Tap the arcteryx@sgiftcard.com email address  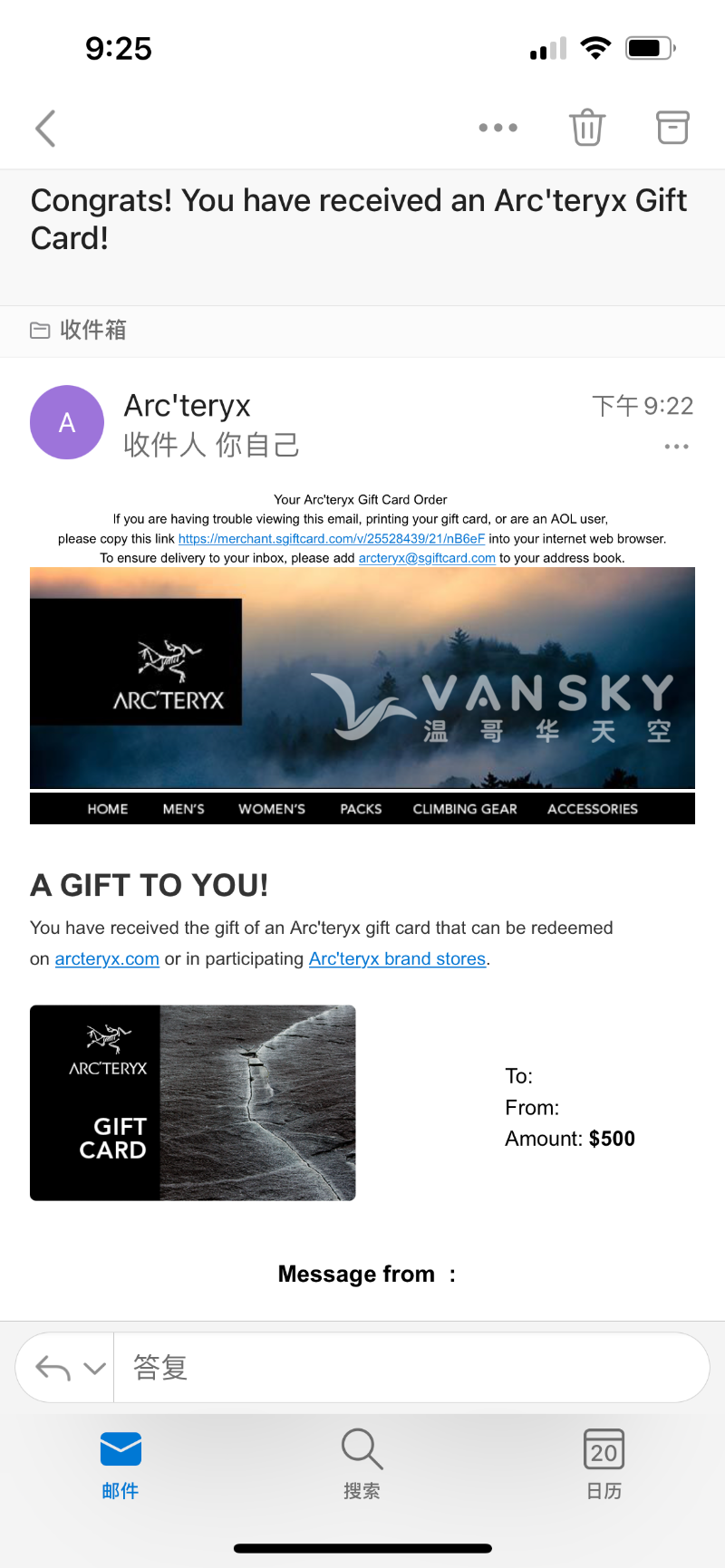(x=427, y=558)
